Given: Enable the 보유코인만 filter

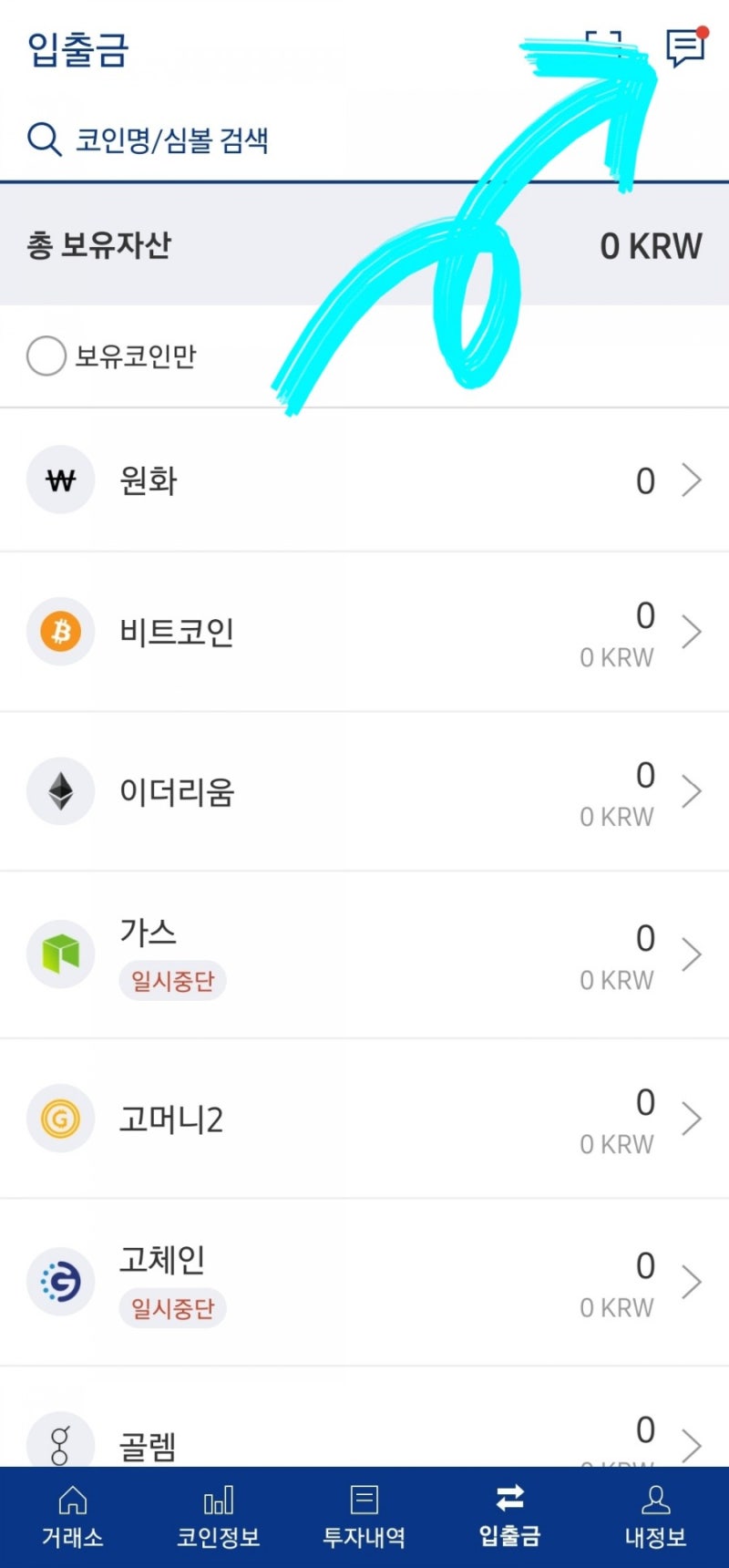Looking at the screenshot, I should pyautogui.click(x=46, y=356).
